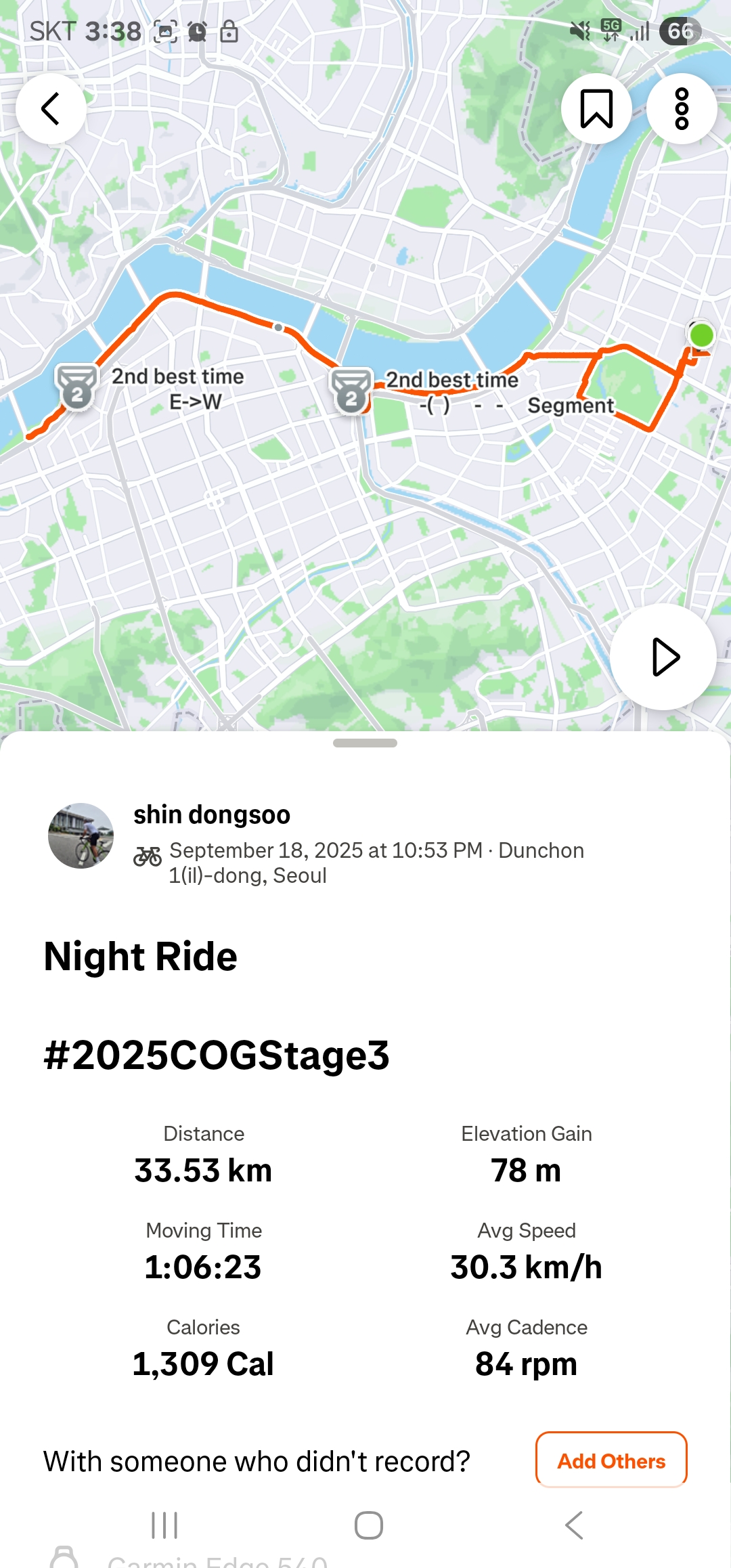The width and height of the screenshot is (731, 1568).
Task: Open shin dongsoo's profile picture
Action: pos(81,835)
